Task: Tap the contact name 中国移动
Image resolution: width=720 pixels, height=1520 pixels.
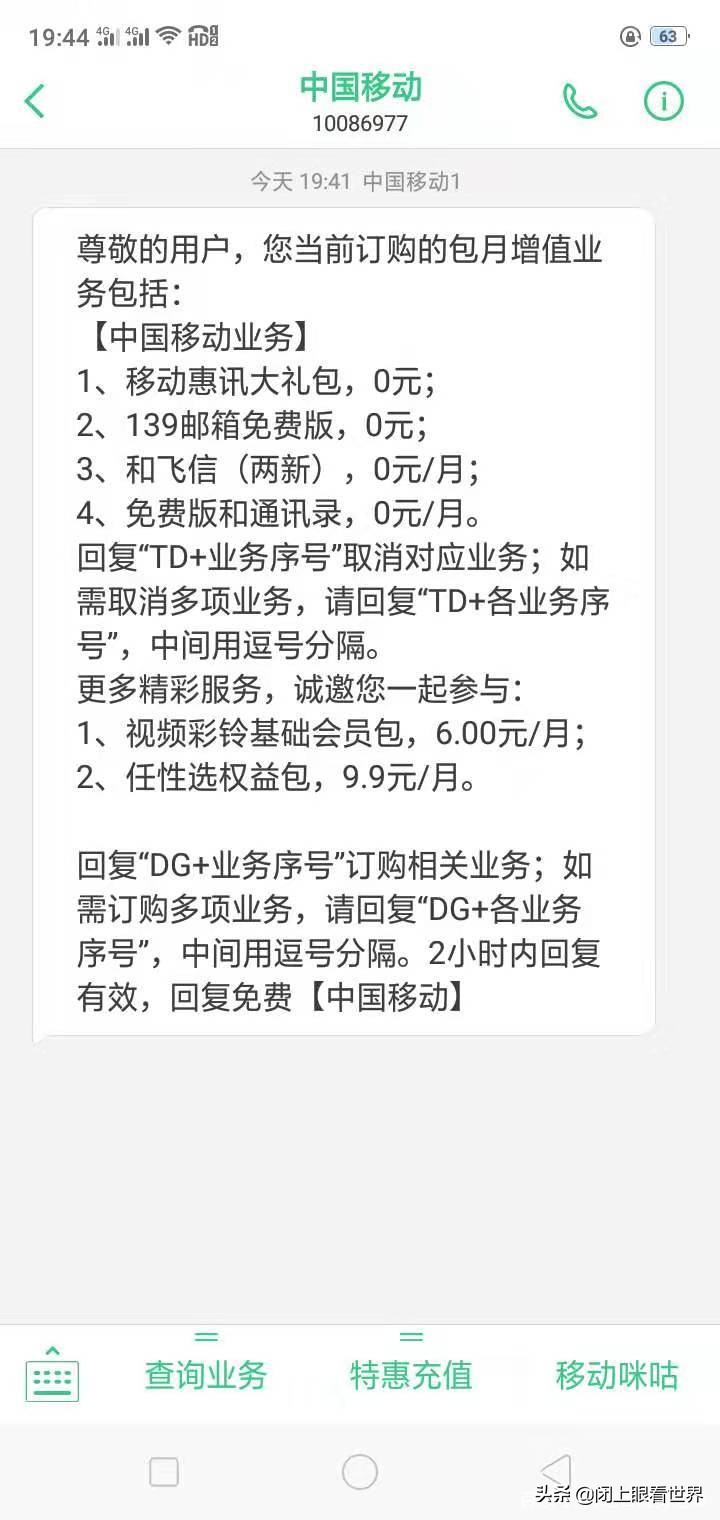Action: point(359,88)
